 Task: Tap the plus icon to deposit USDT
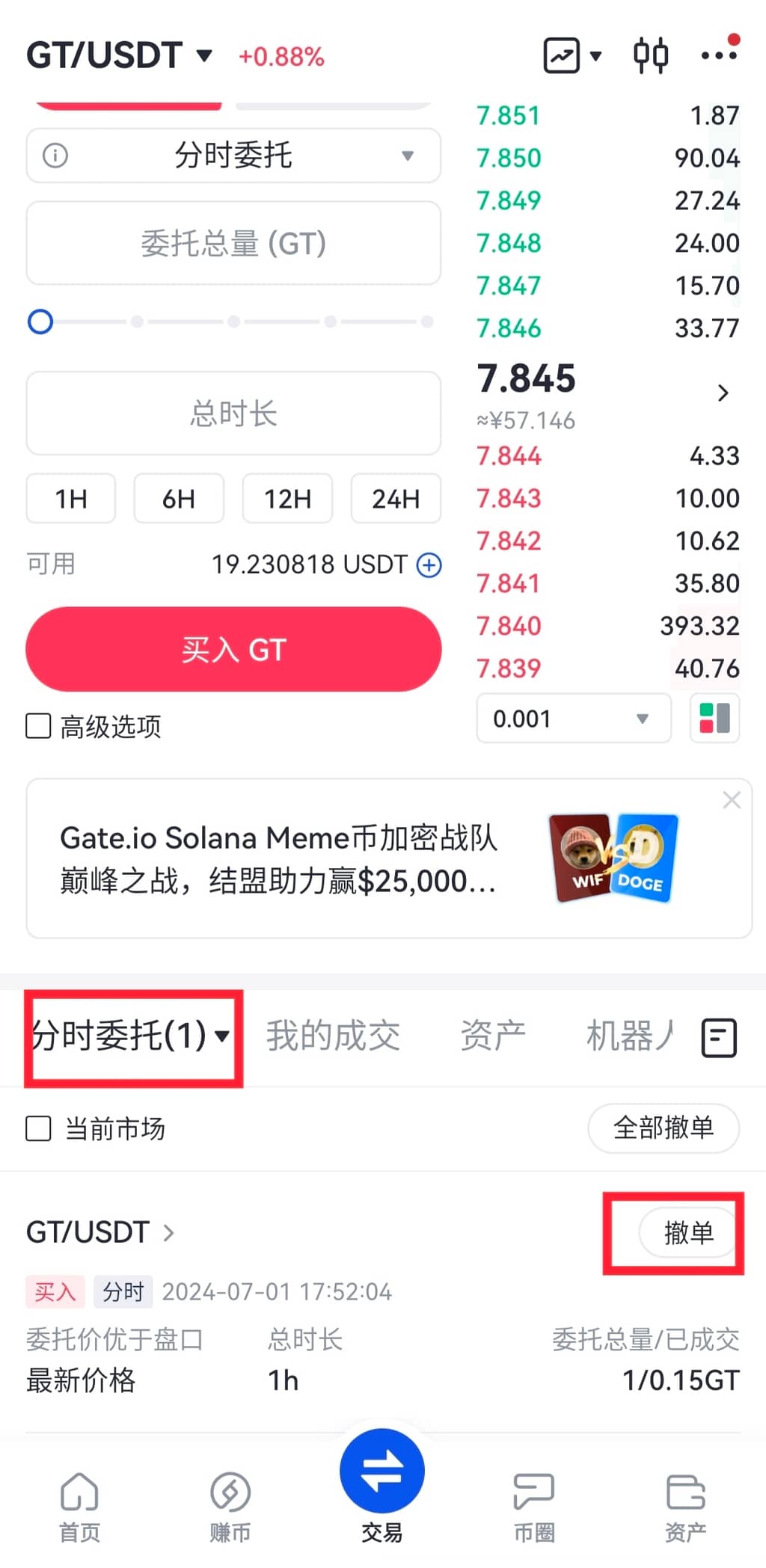[429, 565]
